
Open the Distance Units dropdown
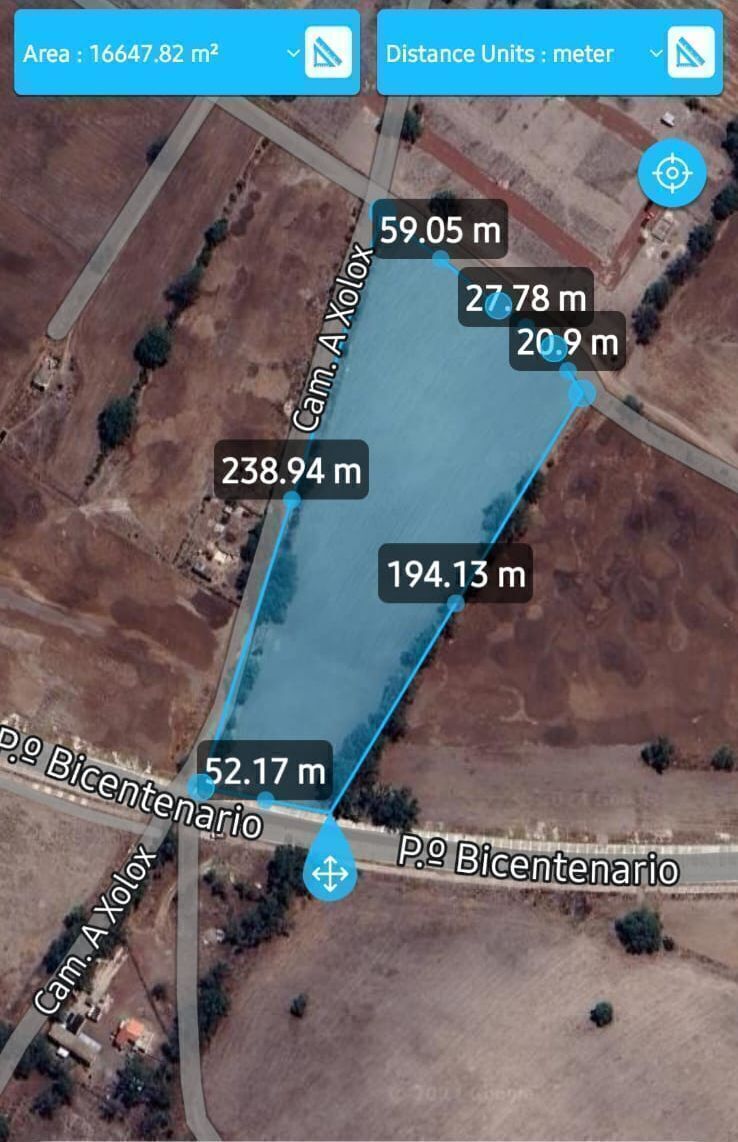[x=656, y=53]
